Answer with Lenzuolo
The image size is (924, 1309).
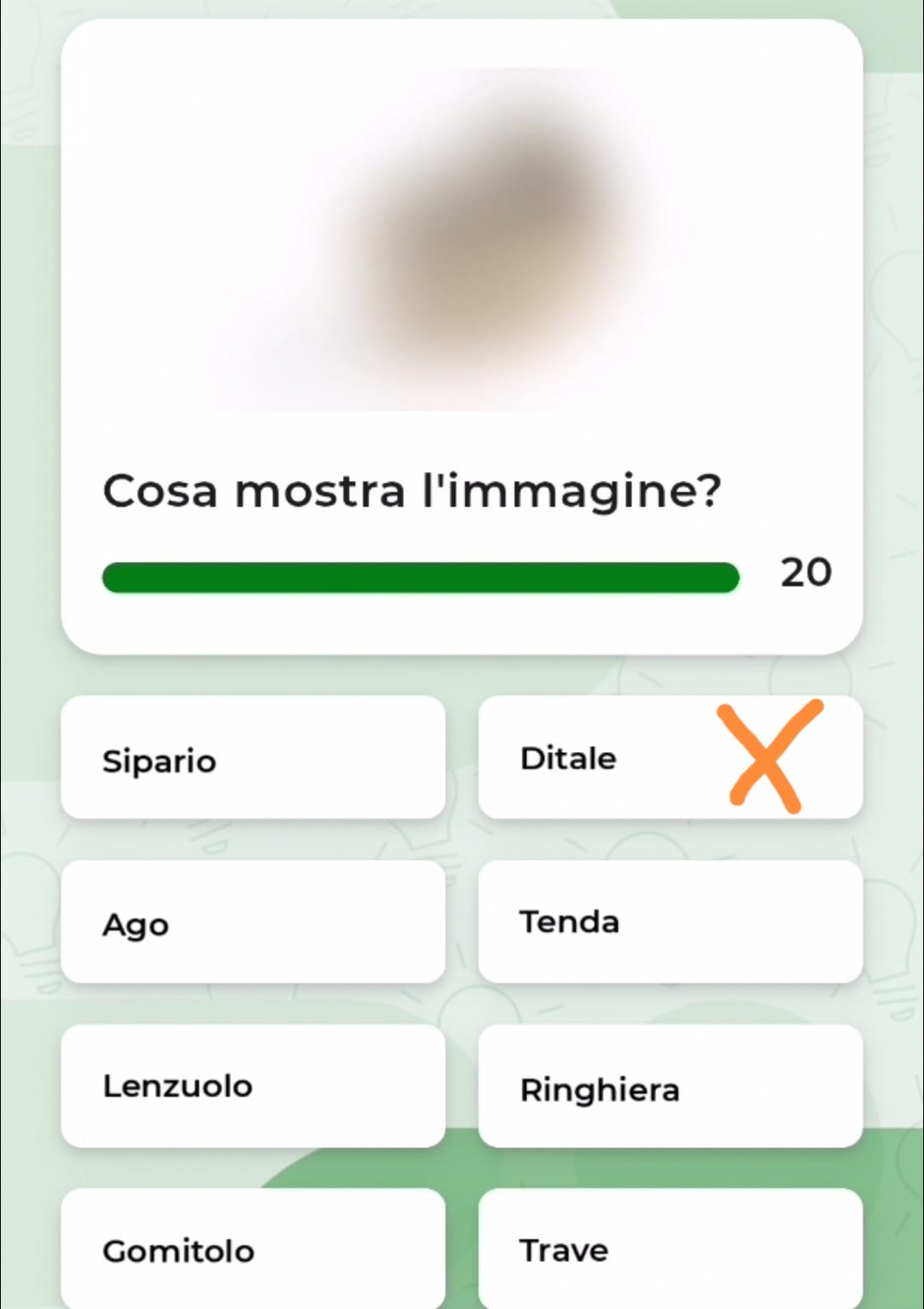pos(252,1087)
